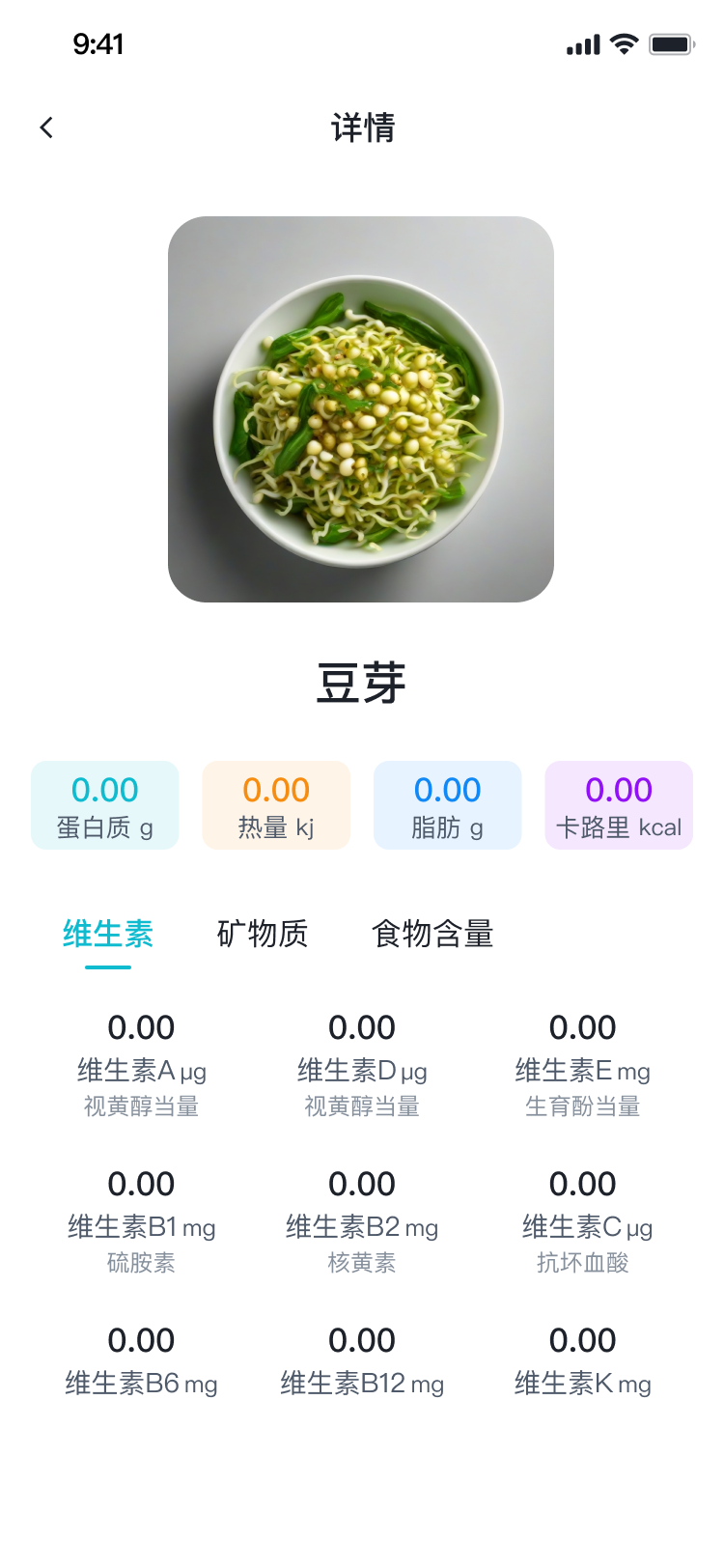Select the 维生素 tab
The image size is (724, 1568).
108,934
